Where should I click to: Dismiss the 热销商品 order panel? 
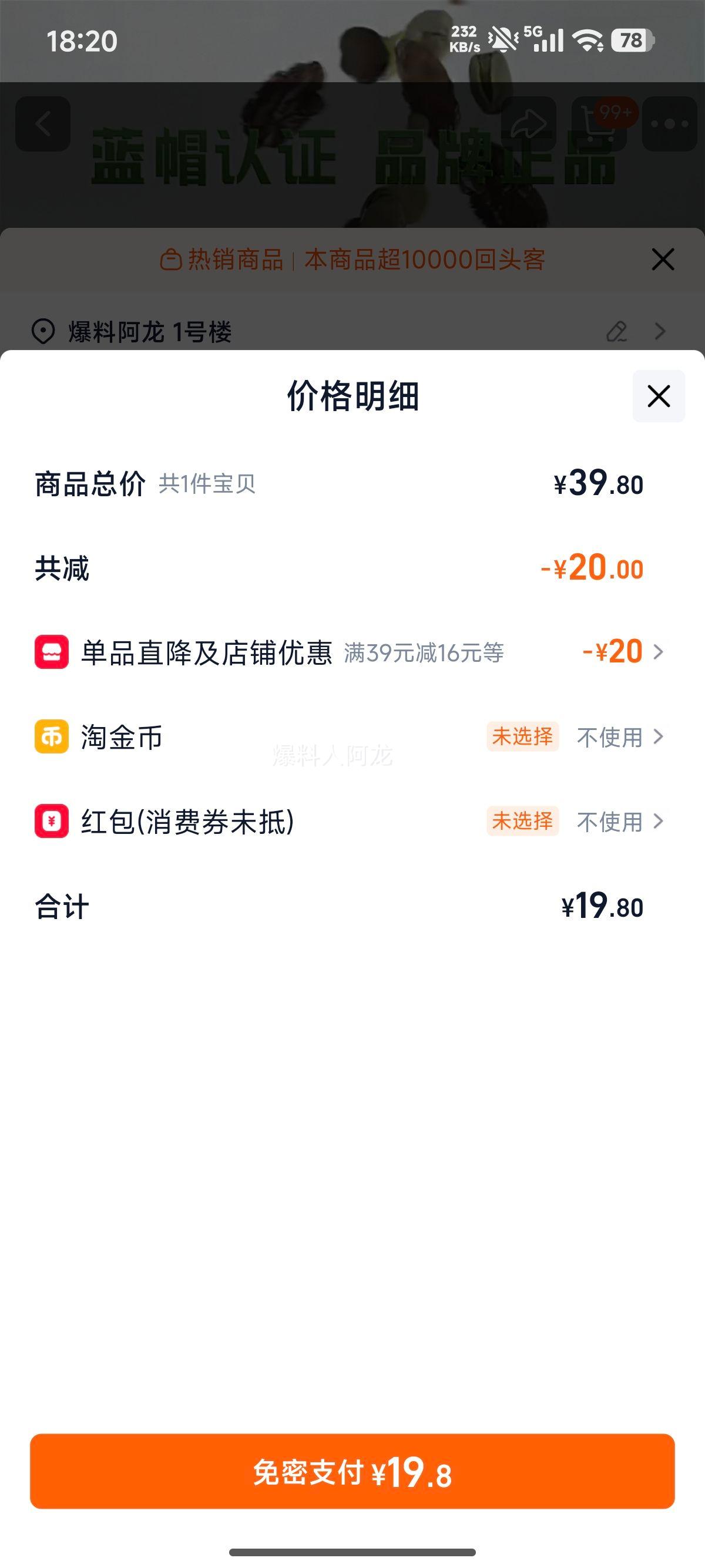coord(662,260)
